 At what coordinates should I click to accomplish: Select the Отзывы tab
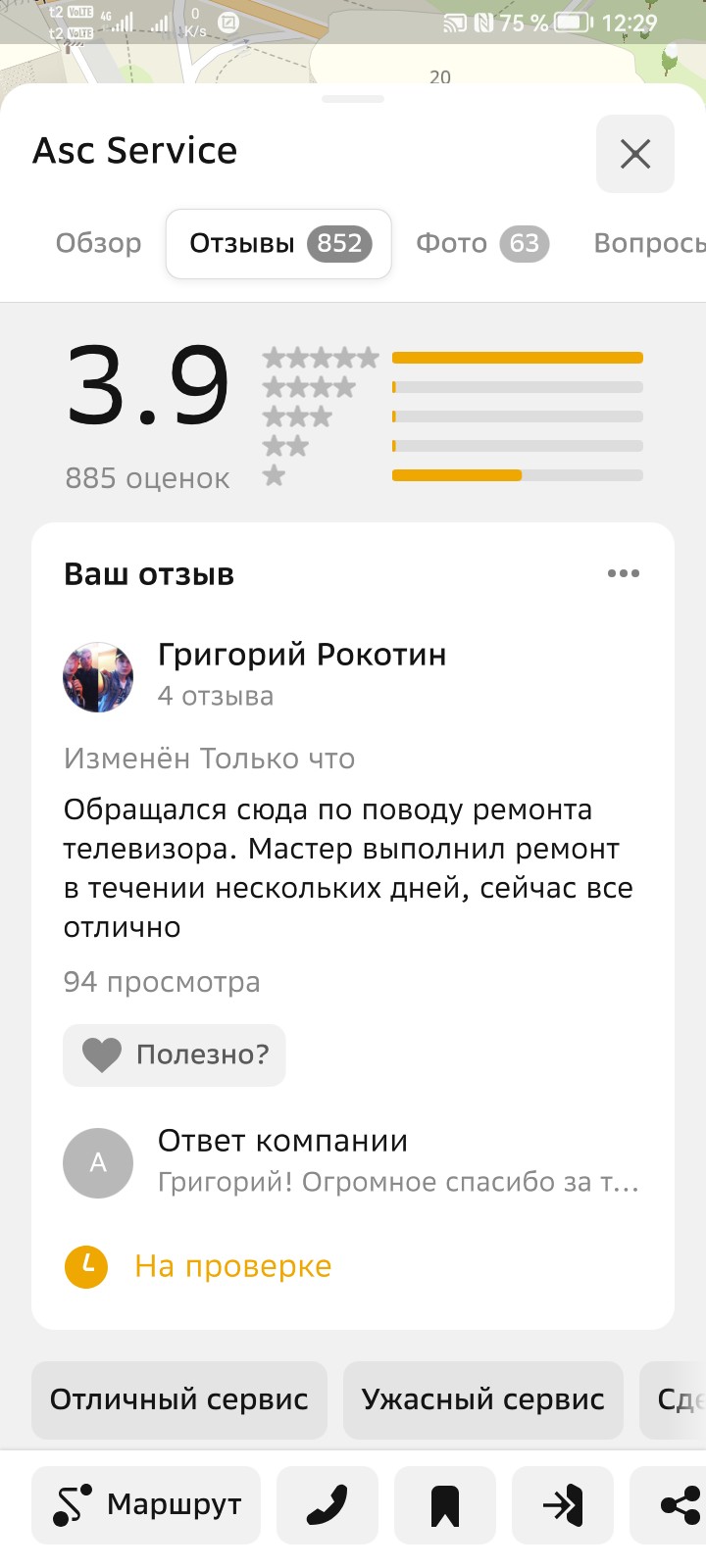(278, 243)
